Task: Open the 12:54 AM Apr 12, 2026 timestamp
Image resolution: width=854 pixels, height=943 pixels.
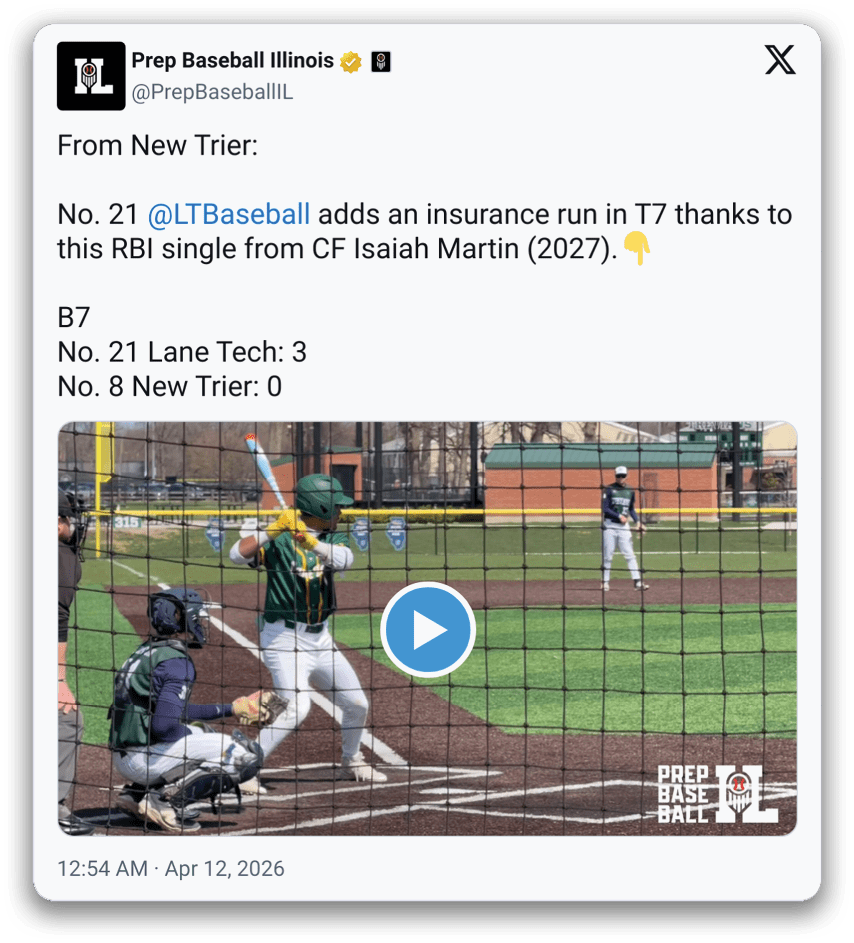Action: click(171, 868)
